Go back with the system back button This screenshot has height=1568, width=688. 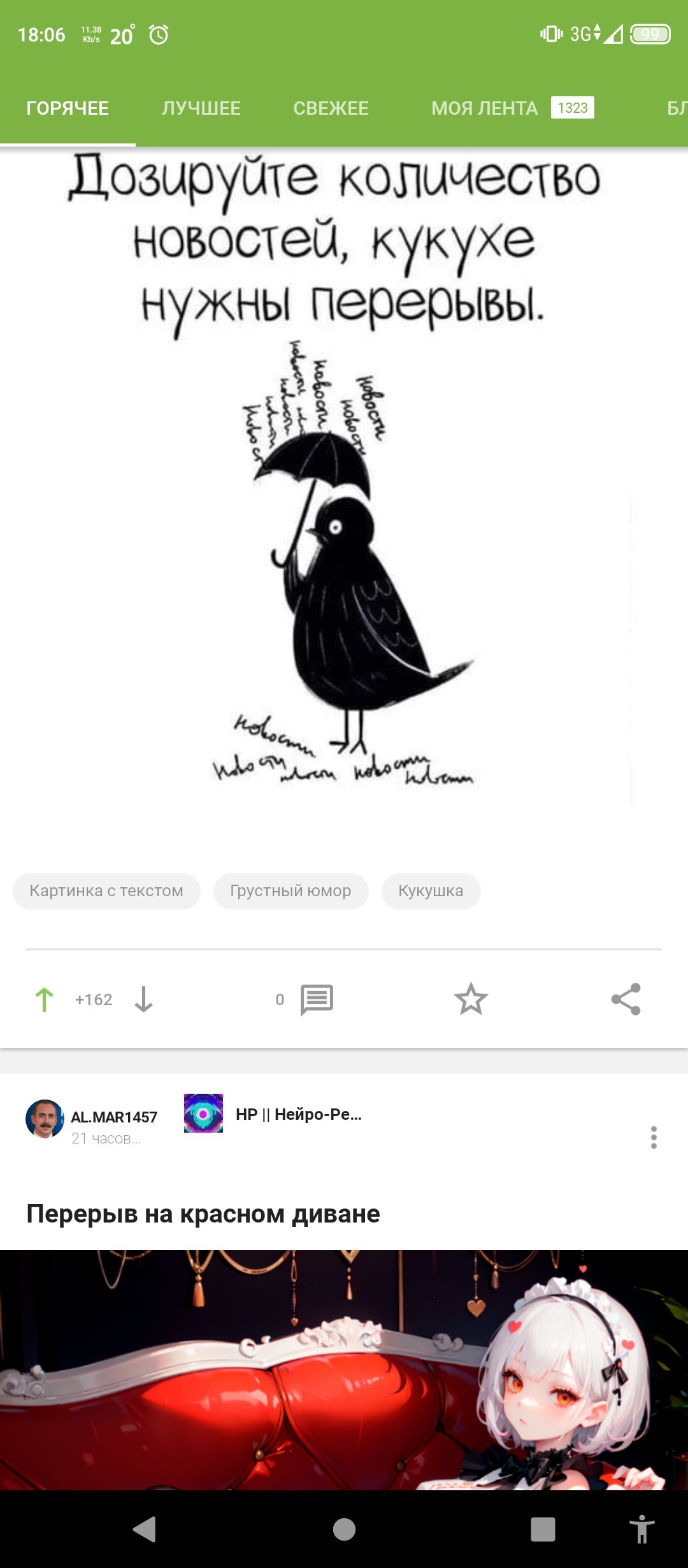(145, 1529)
